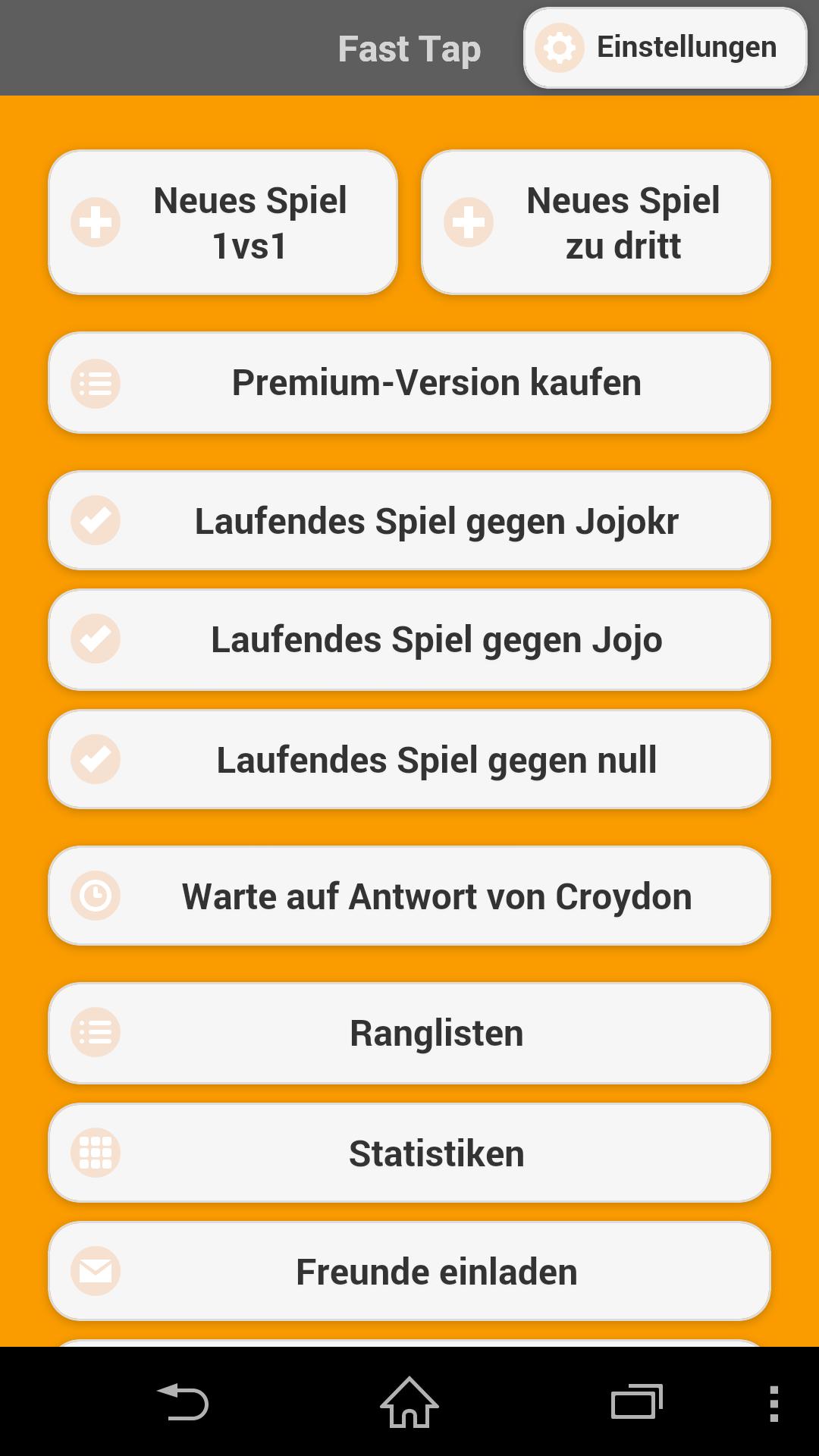Image resolution: width=819 pixels, height=1456 pixels.
Task: Tap the checkmark icon beside Laufendes Spiel gegen Jojo
Action: (x=95, y=639)
